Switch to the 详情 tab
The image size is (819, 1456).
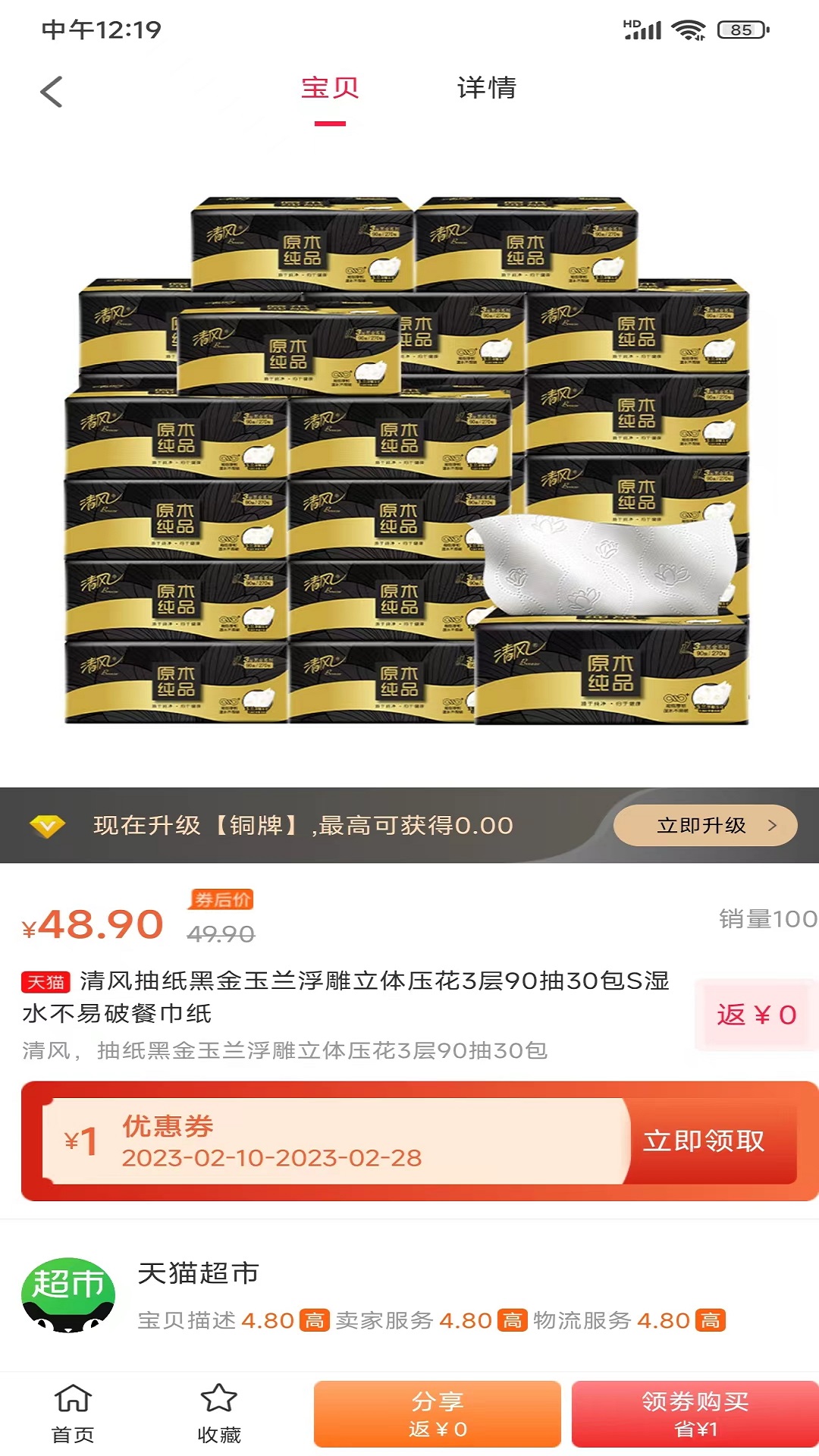pos(486,89)
